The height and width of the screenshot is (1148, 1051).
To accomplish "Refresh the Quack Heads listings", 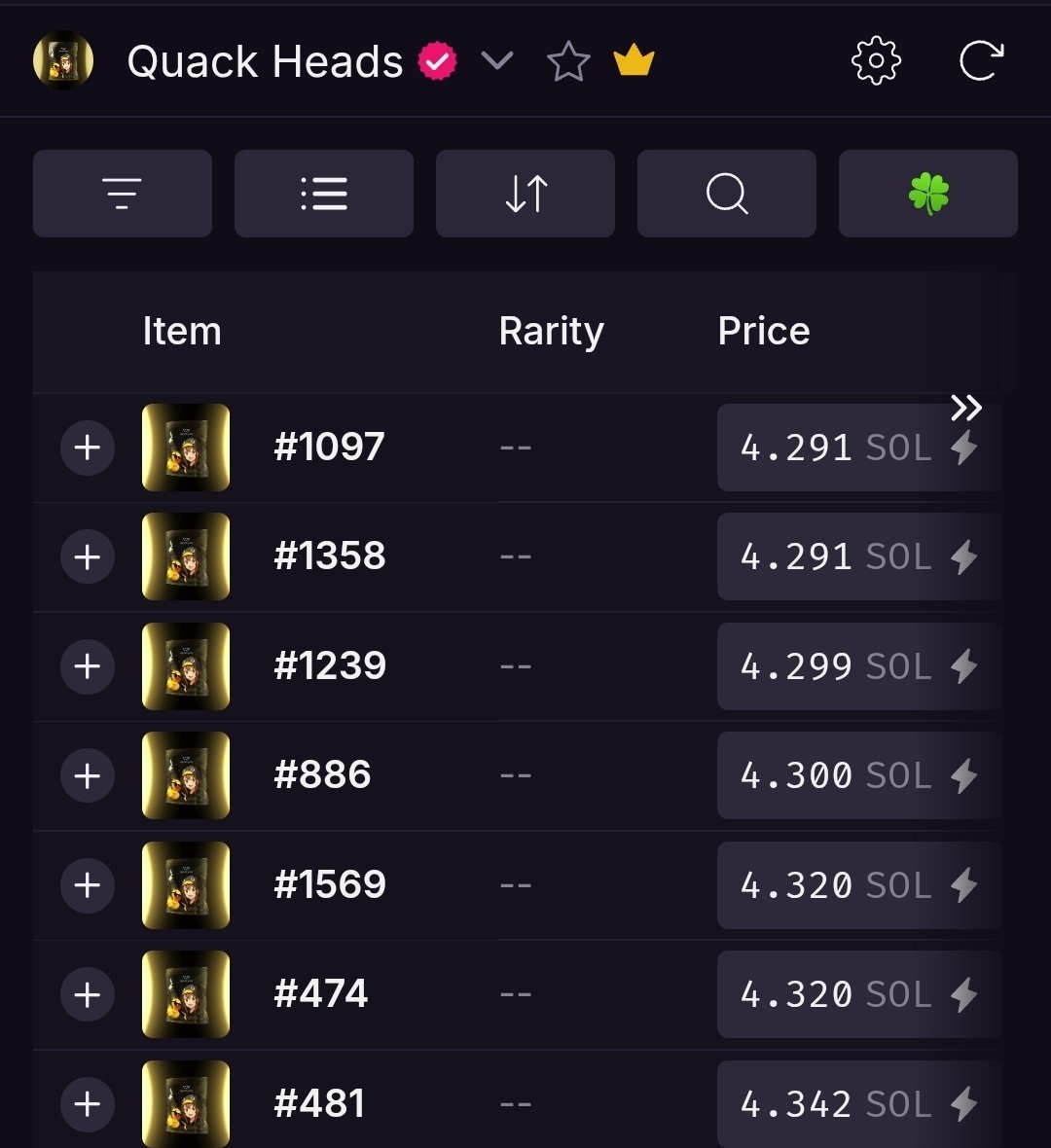I will tap(980, 62).
